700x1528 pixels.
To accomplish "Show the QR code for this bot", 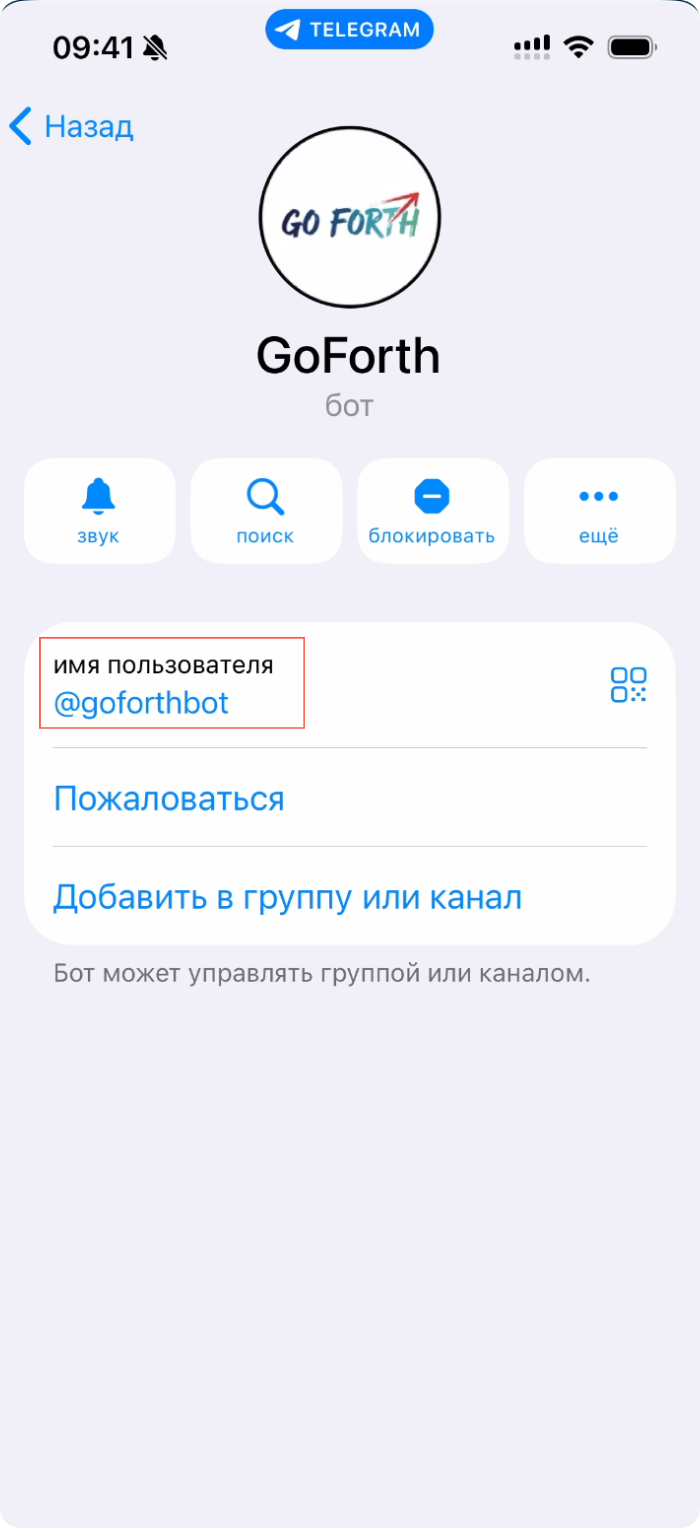I will click(x=628, y=685).
